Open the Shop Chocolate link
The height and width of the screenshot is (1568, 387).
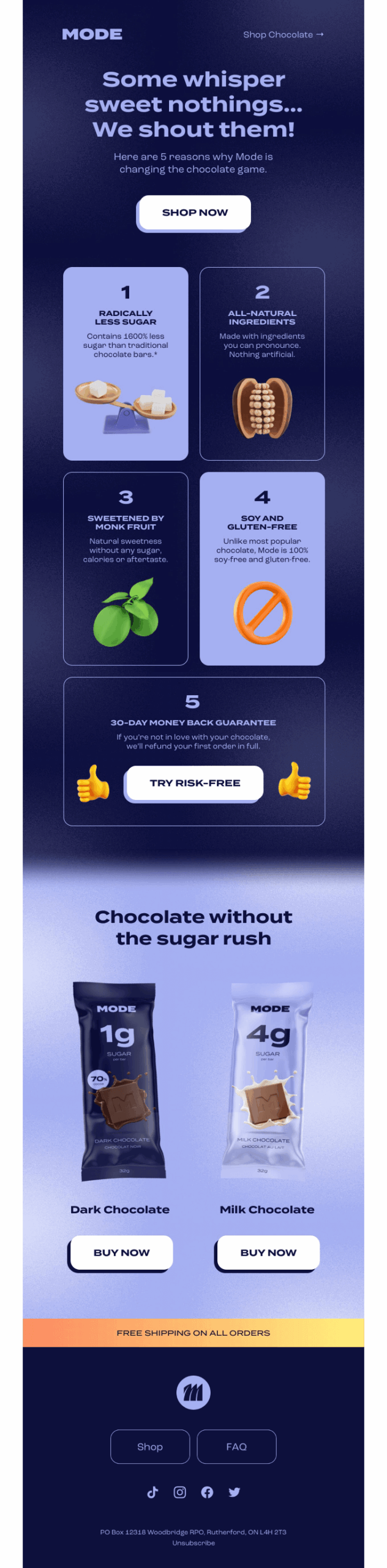[x=283, y=35]
